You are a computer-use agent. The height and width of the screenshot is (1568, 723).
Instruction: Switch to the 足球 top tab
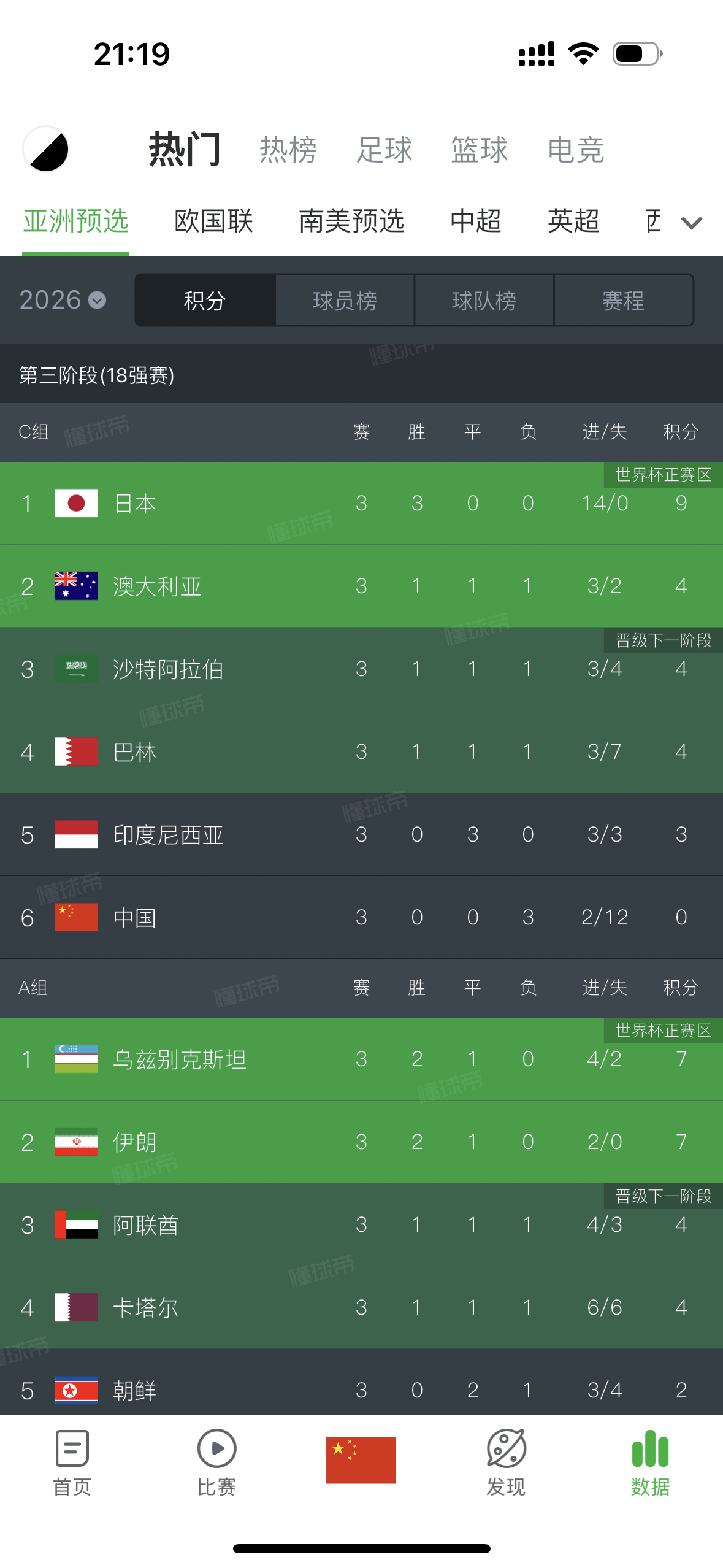(x=384, y=150)
